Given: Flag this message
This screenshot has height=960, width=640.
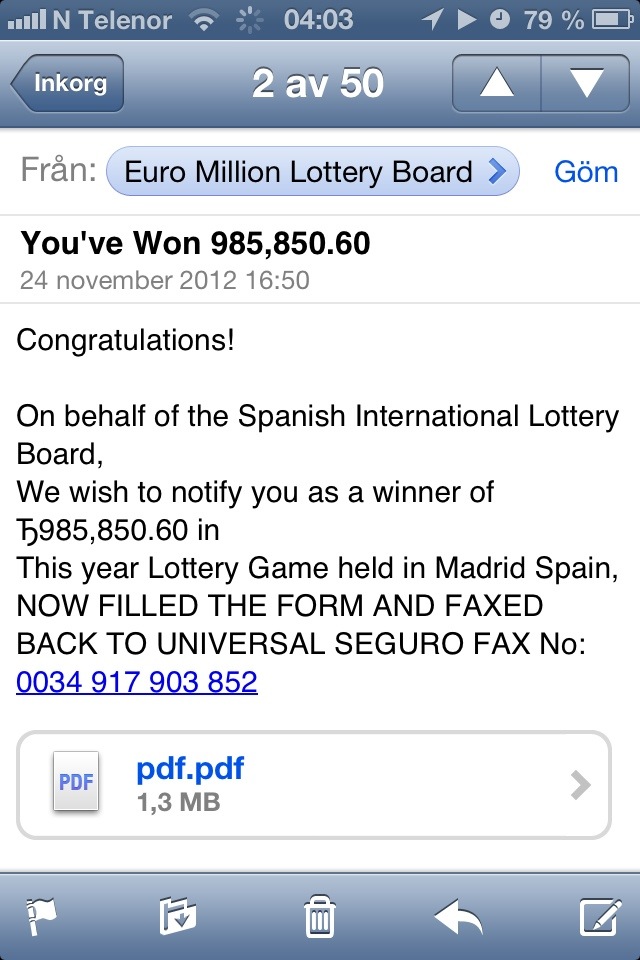Looking at the screenshot, I should pyautogui.click(x=40, y=915).
